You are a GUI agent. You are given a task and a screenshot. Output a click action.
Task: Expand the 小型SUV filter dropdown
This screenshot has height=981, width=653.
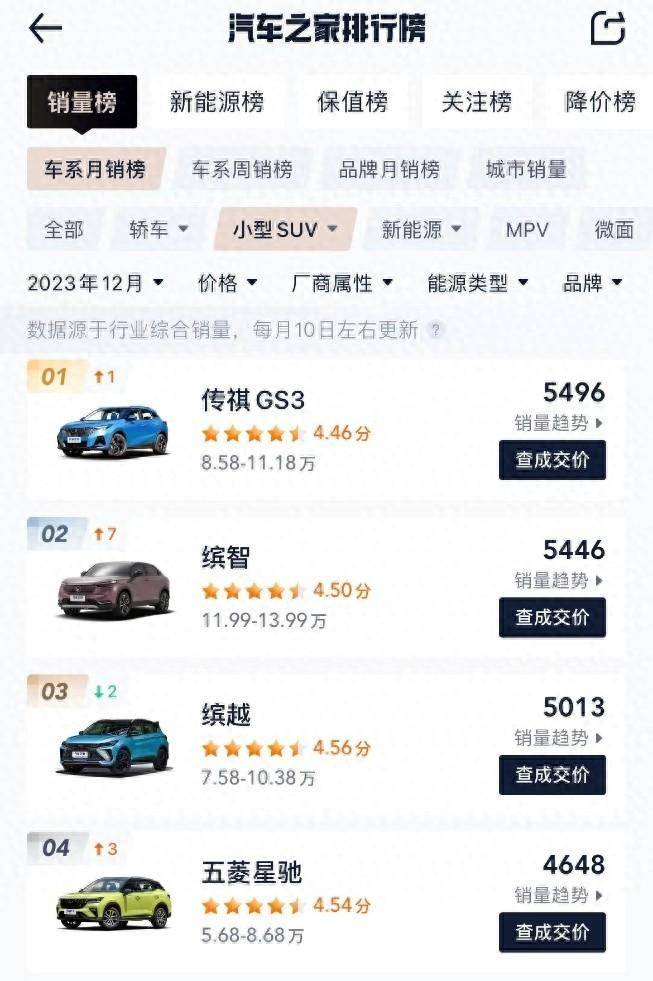[285, 230]
